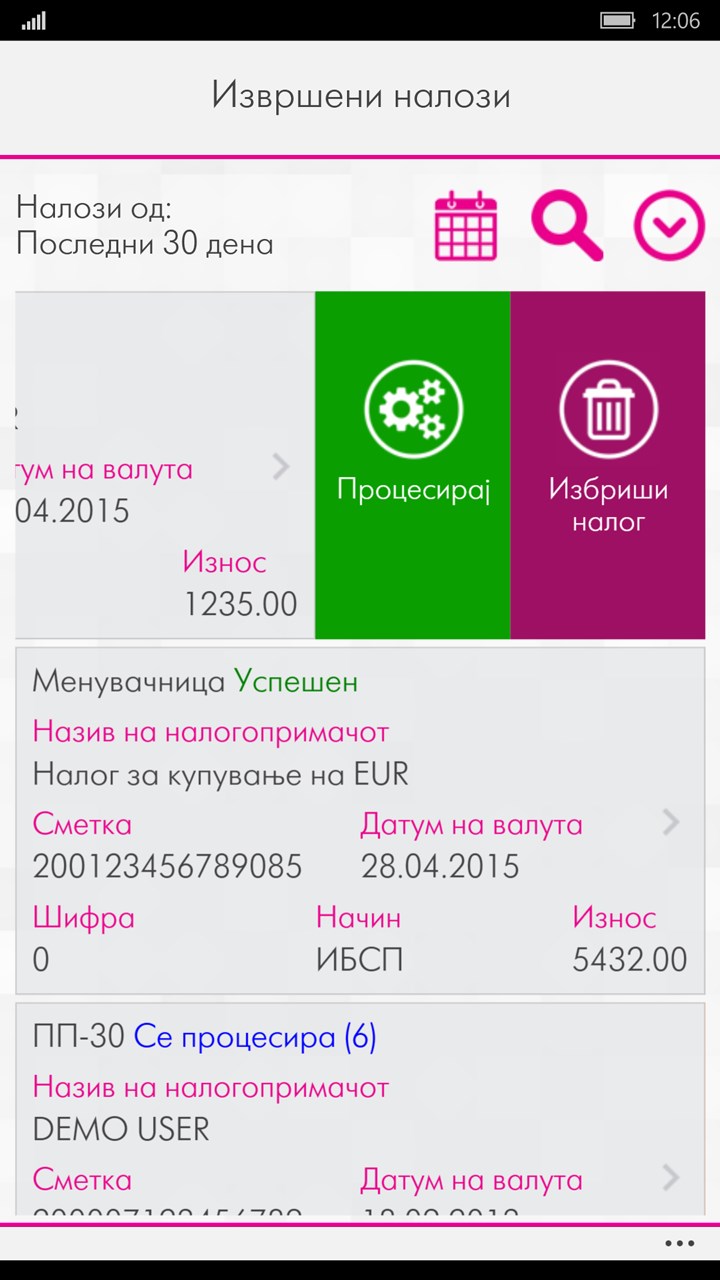720x1280 pixels.
Task: Tap the green Процесирај button
Action: point(413,465)
